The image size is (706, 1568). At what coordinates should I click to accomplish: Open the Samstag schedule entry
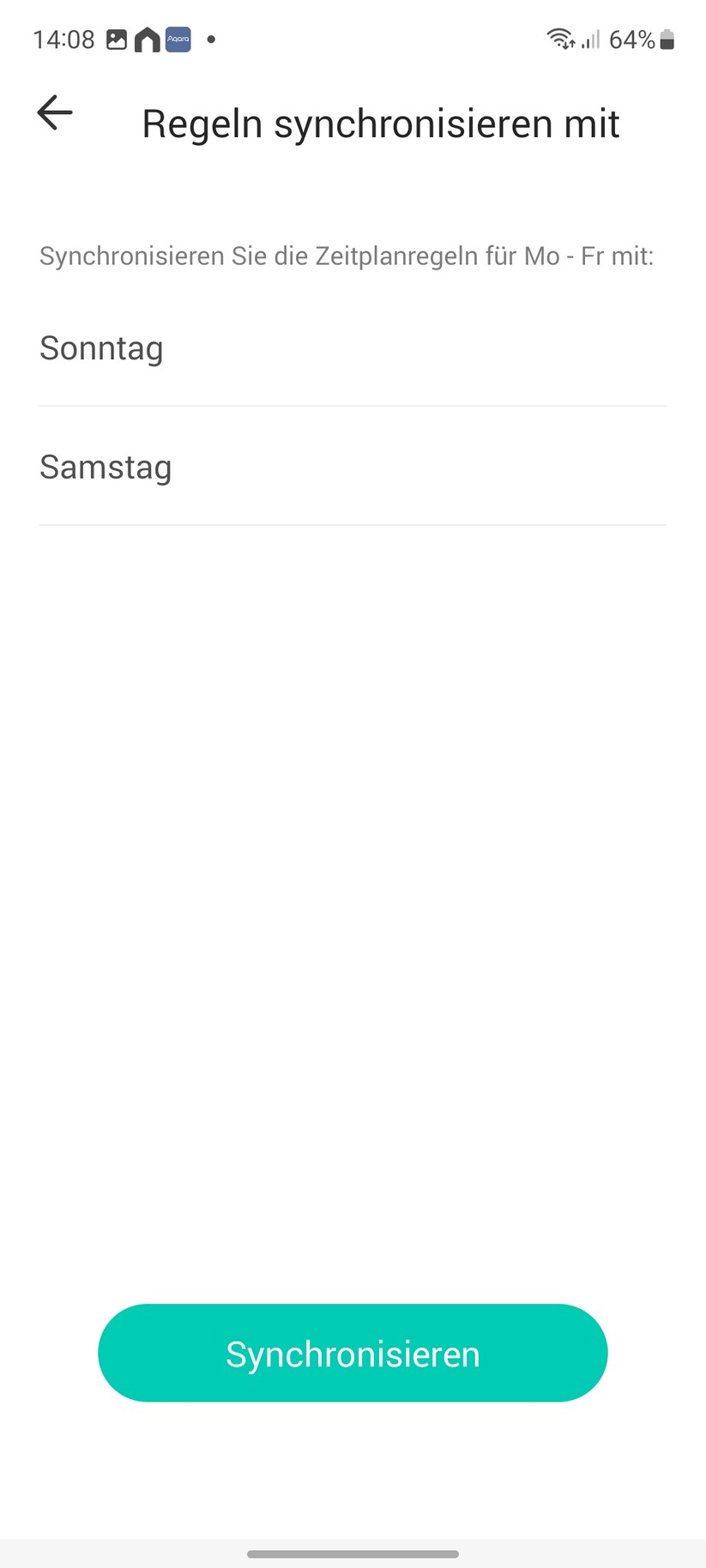[x=106, y=467]
